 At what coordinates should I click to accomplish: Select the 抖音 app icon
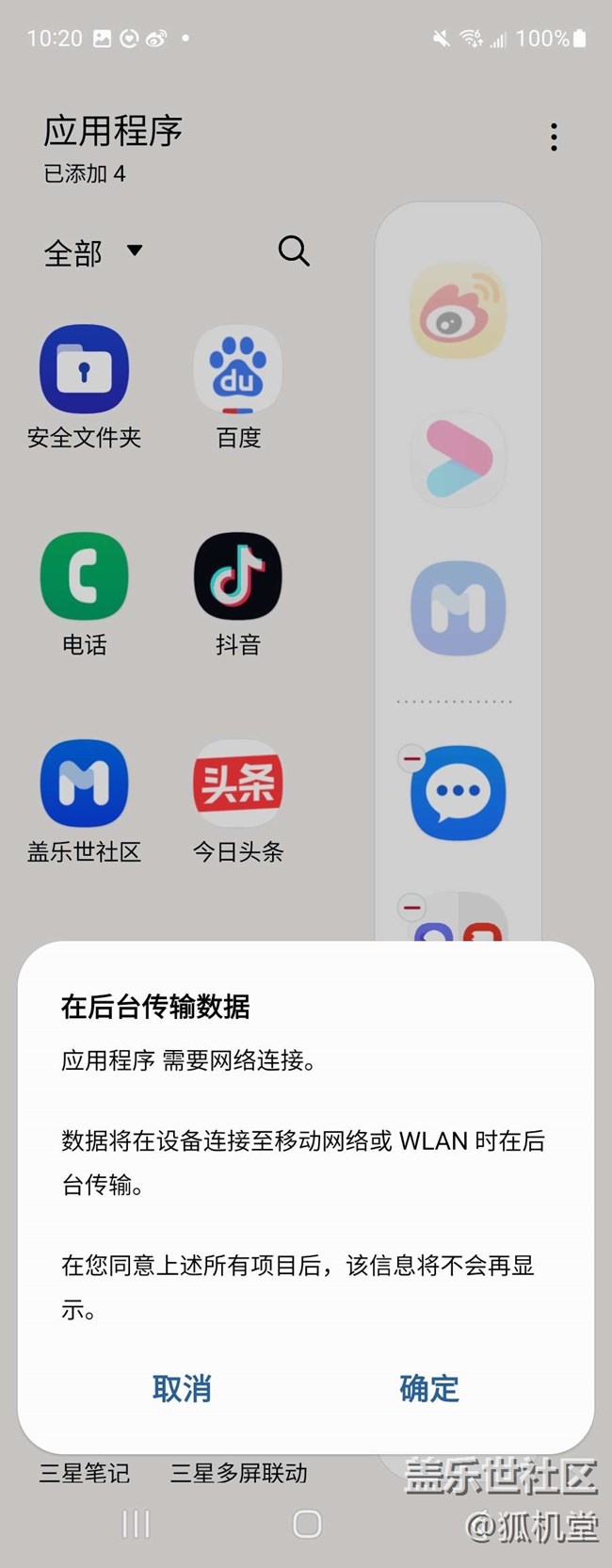pyautogui.click(x=237, y=577)
